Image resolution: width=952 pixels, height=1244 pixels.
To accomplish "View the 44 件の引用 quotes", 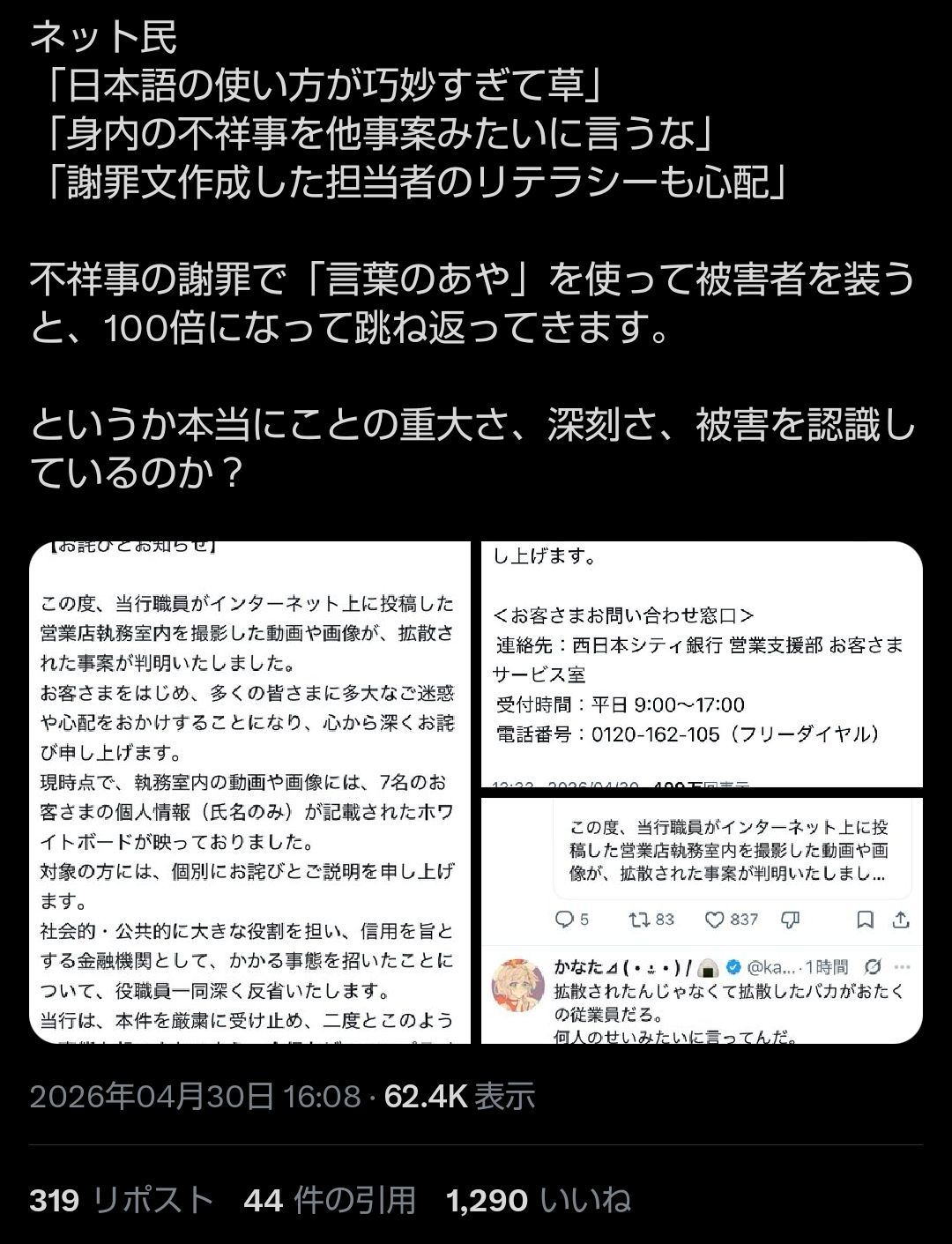I will click(x=329, y=1200).
